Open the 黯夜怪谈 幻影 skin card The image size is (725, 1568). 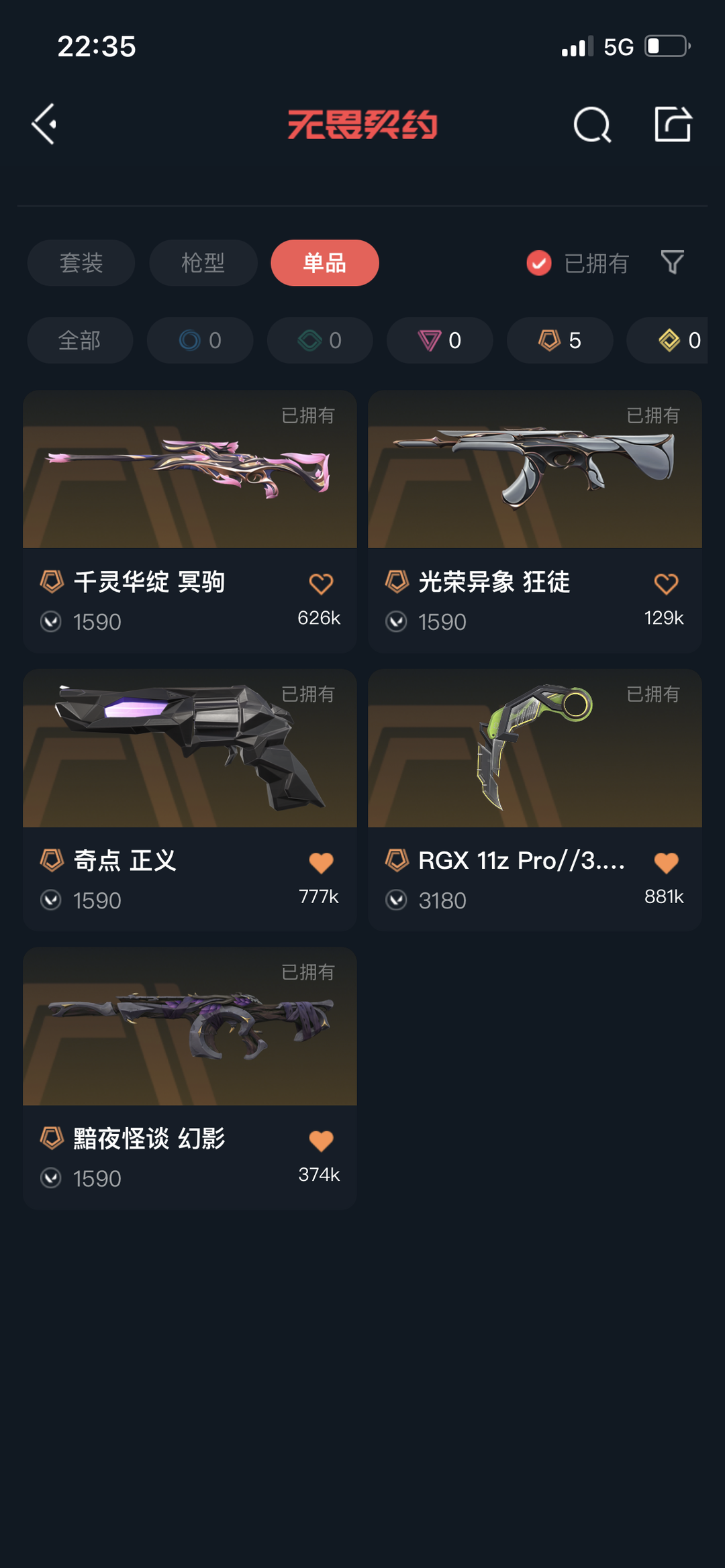190,1078
